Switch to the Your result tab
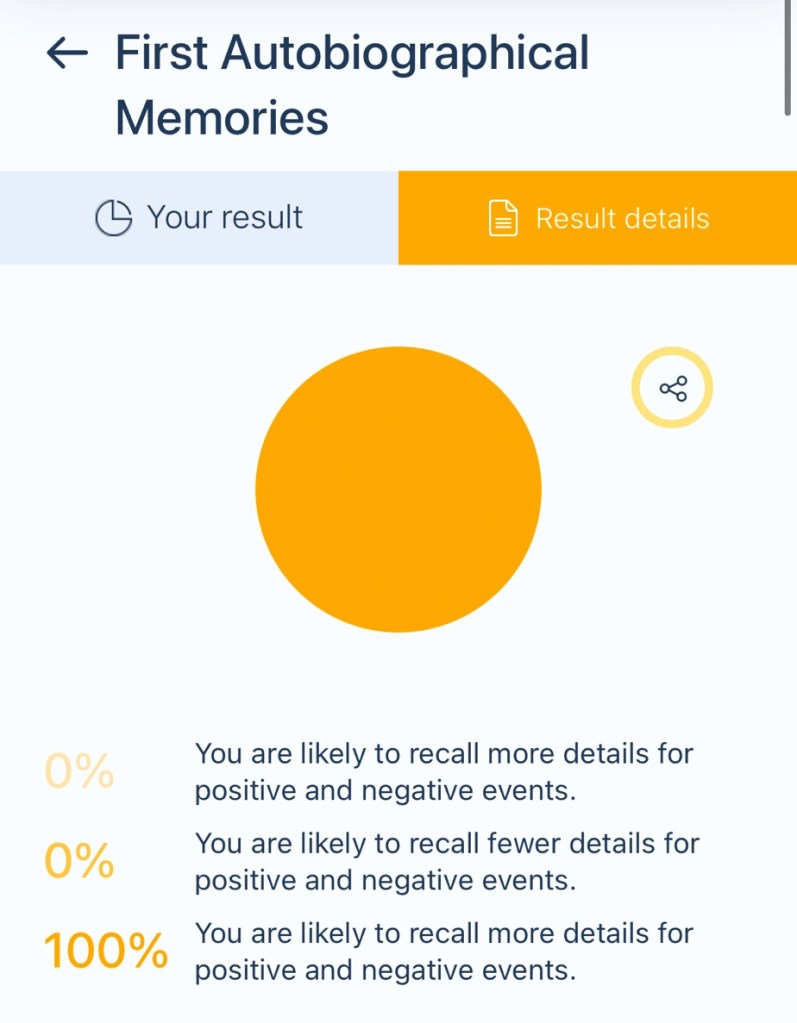The image size is (797, 1023). click(x=199, y=218)
